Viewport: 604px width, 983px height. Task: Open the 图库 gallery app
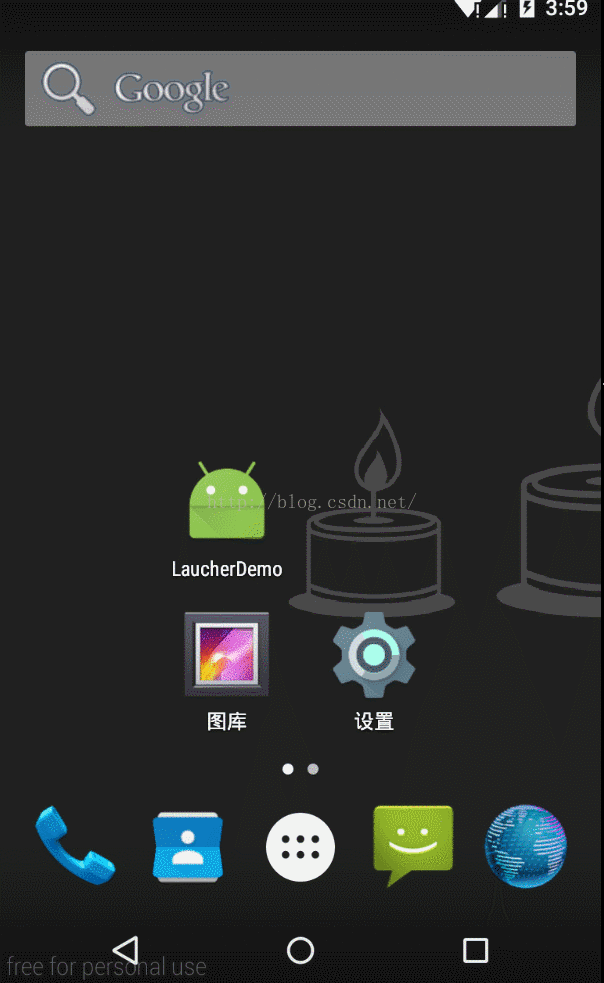point(227,655)
